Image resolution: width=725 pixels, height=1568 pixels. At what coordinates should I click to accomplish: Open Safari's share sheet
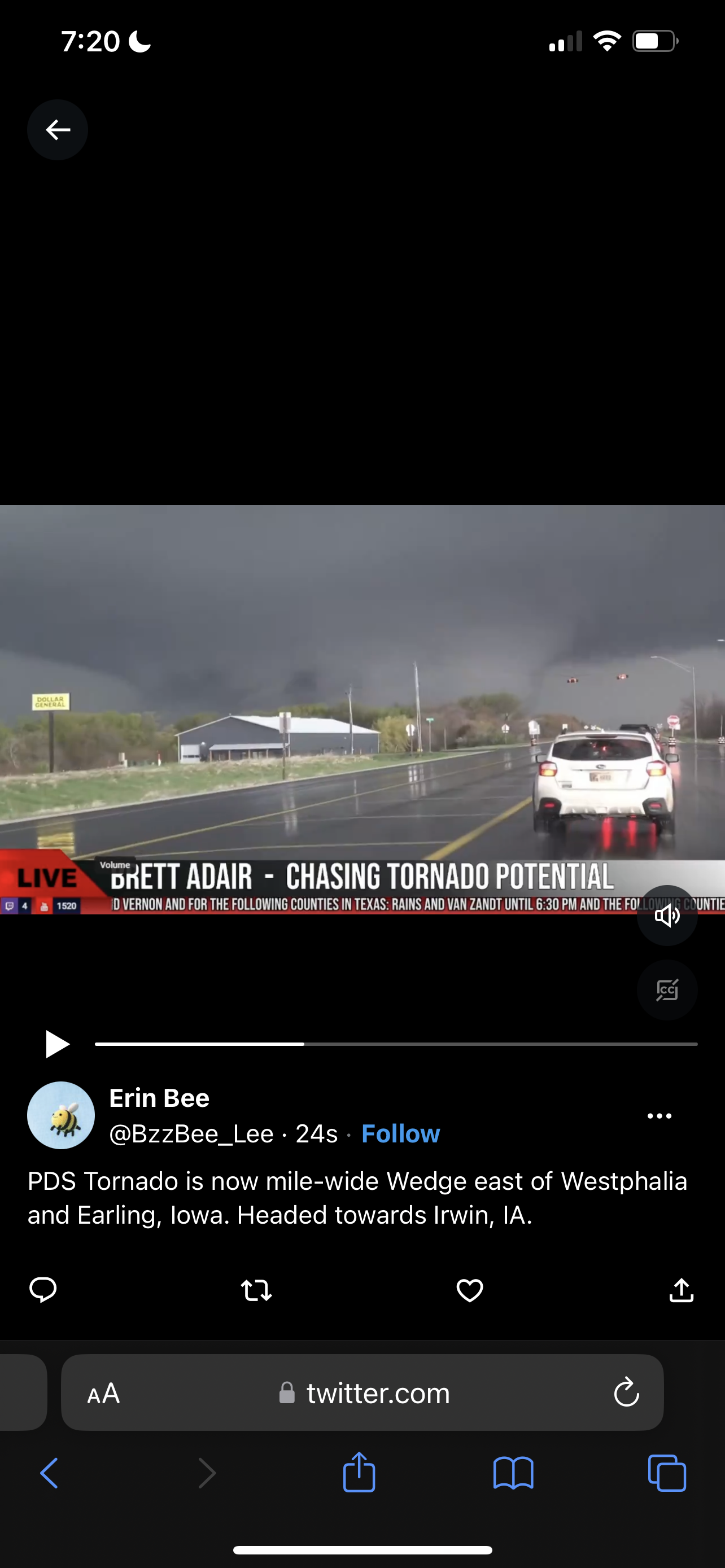coord(359,1472)
